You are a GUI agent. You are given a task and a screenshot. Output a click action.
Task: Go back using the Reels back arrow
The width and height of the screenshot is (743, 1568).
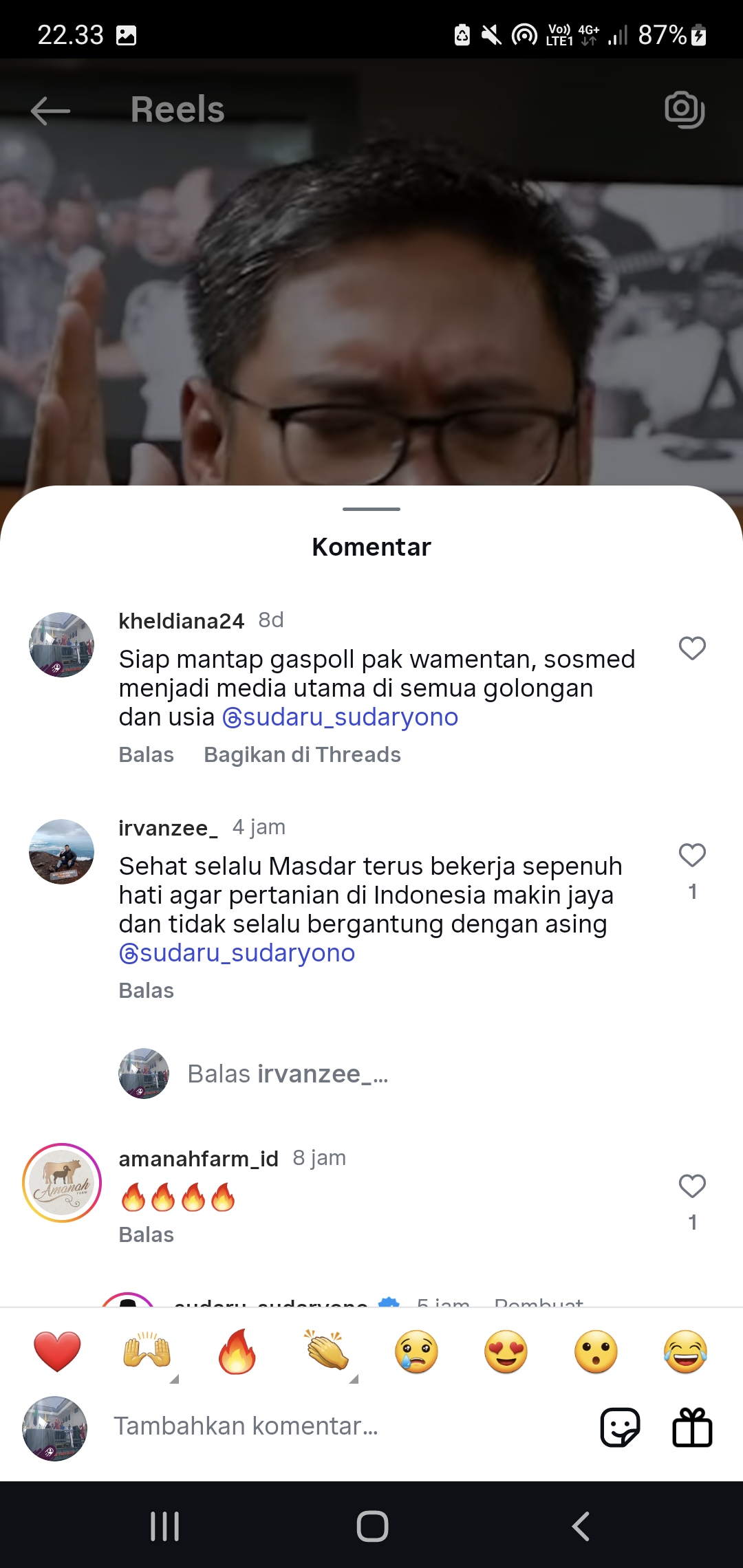[x=50, y=110]
